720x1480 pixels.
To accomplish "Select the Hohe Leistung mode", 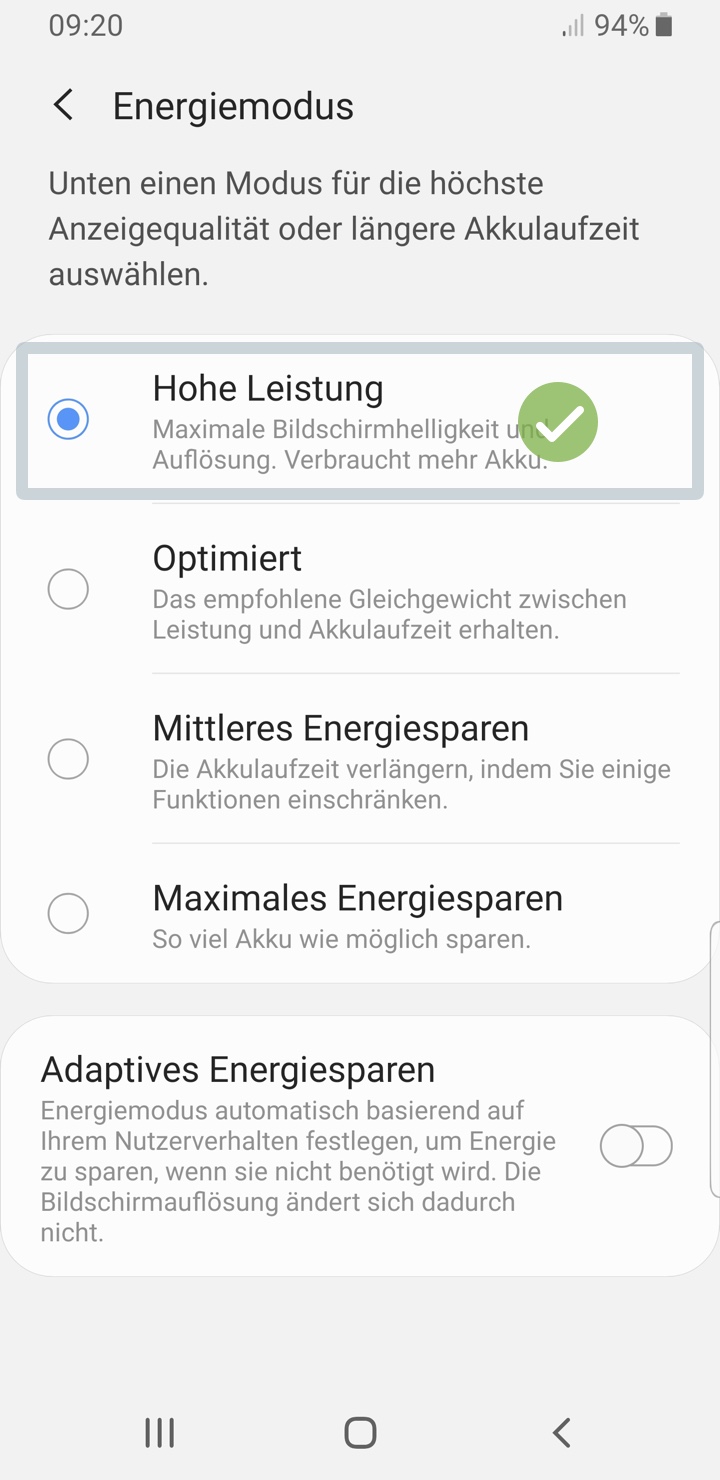I will click(x=360, y=421).
